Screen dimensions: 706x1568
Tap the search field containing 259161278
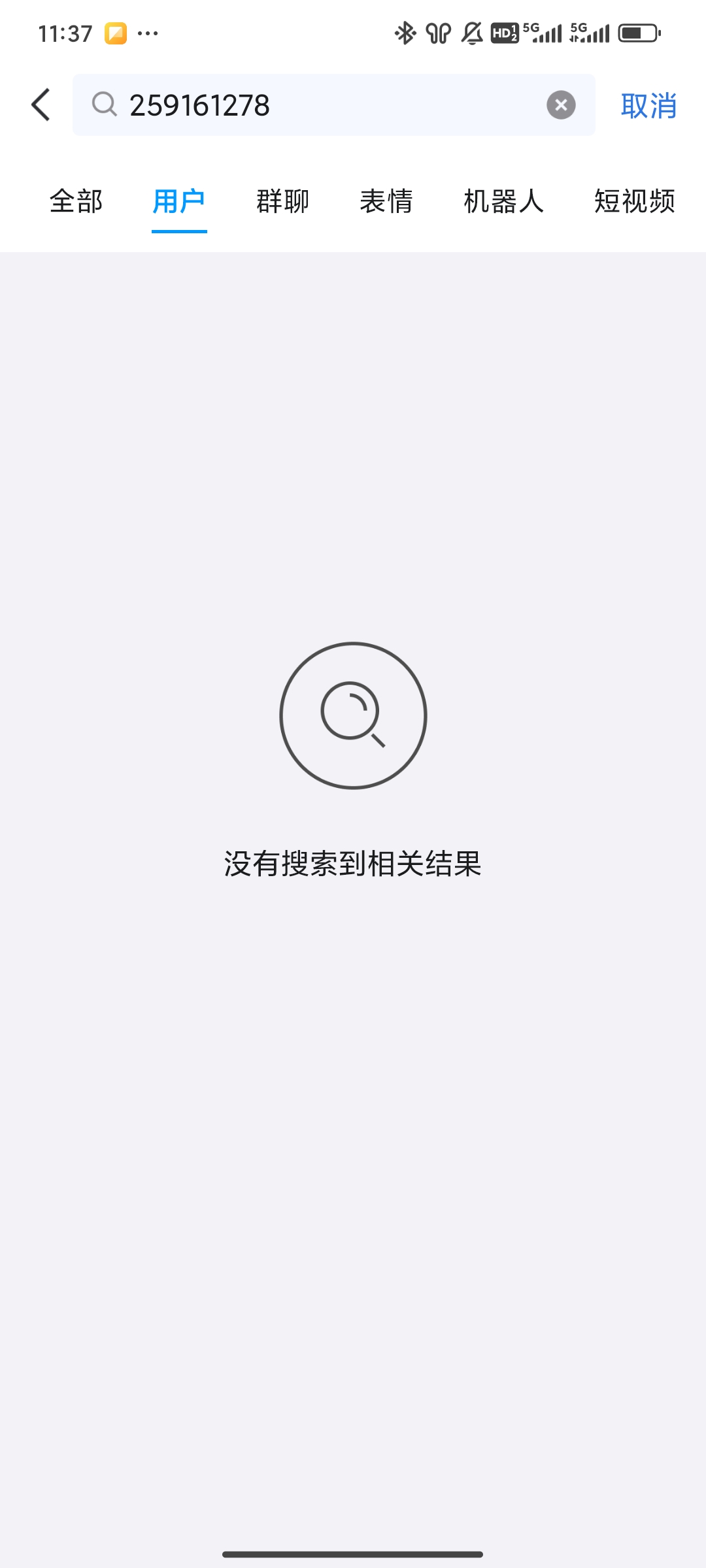coord(327,105)
